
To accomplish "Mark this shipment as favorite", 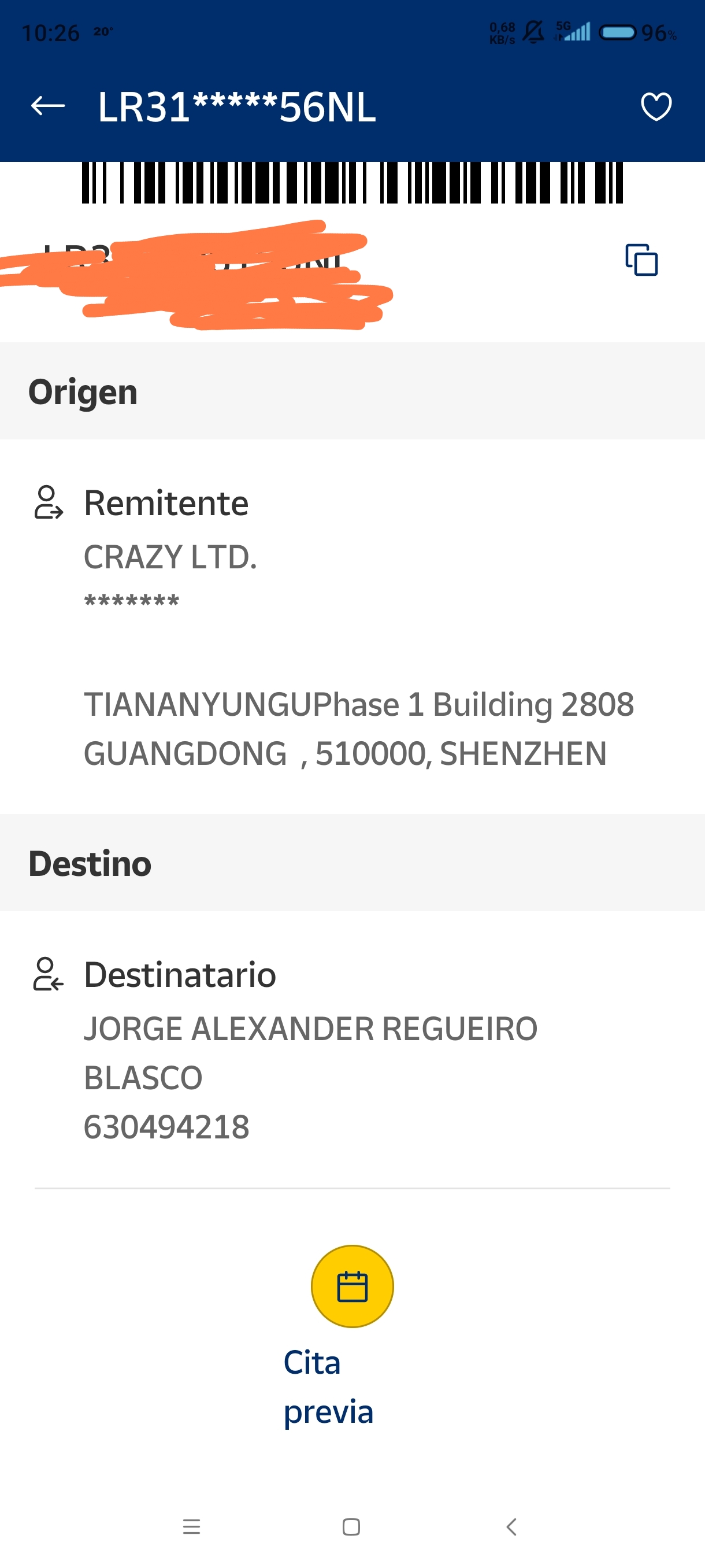I will point(656,106).
